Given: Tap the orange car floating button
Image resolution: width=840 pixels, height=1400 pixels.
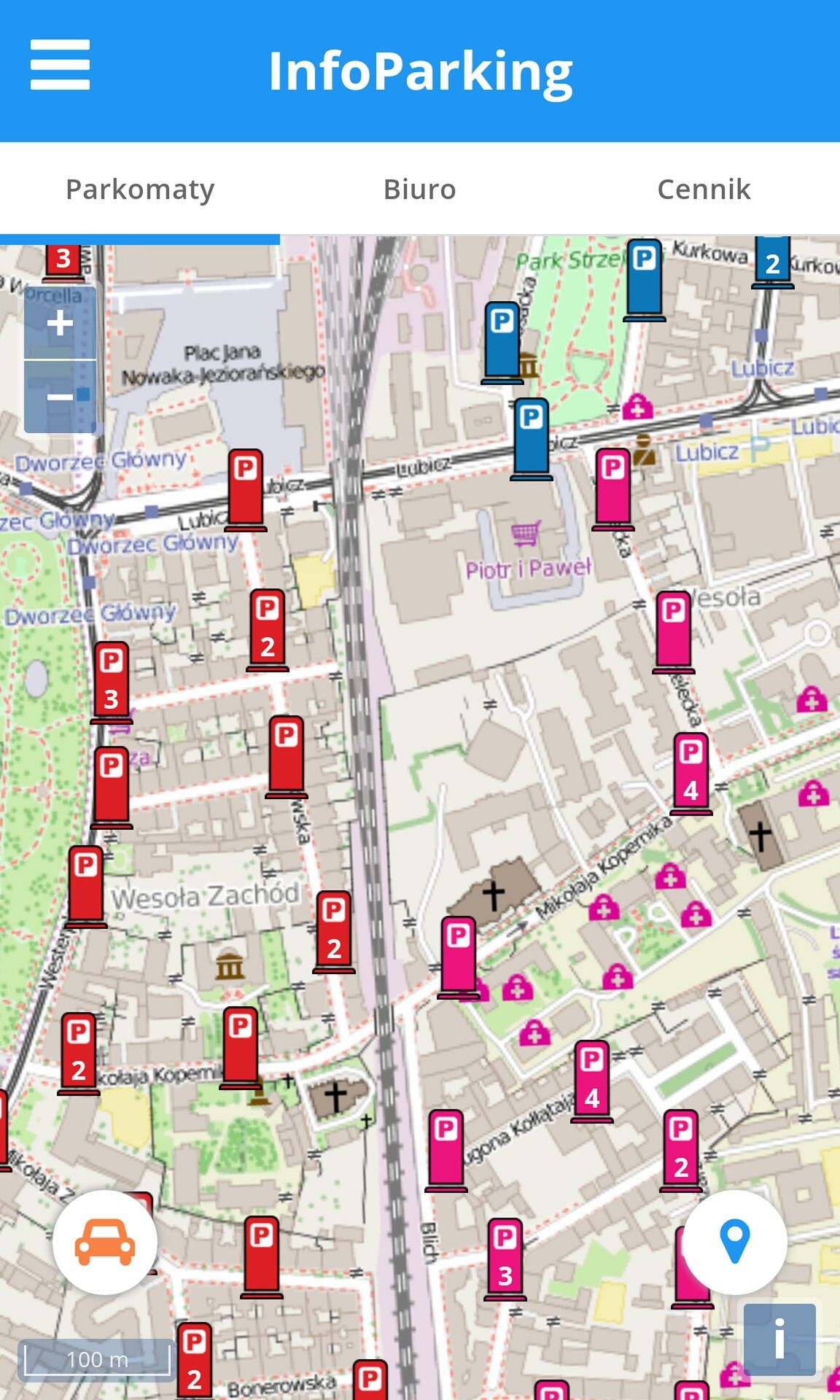Looking at the screenshot, I should [x=105, y=1242].
